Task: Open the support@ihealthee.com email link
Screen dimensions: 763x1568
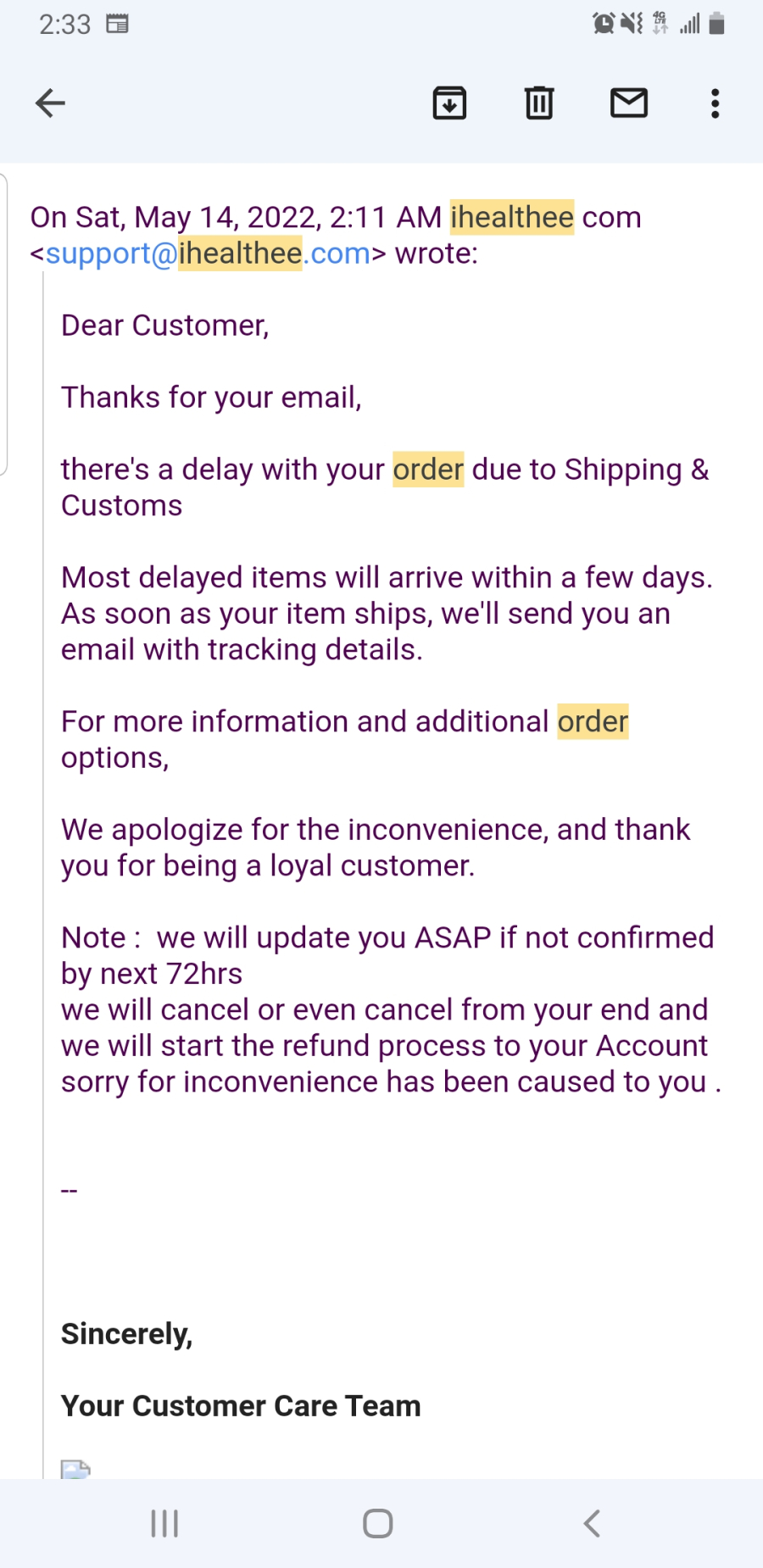Action: 208,253
